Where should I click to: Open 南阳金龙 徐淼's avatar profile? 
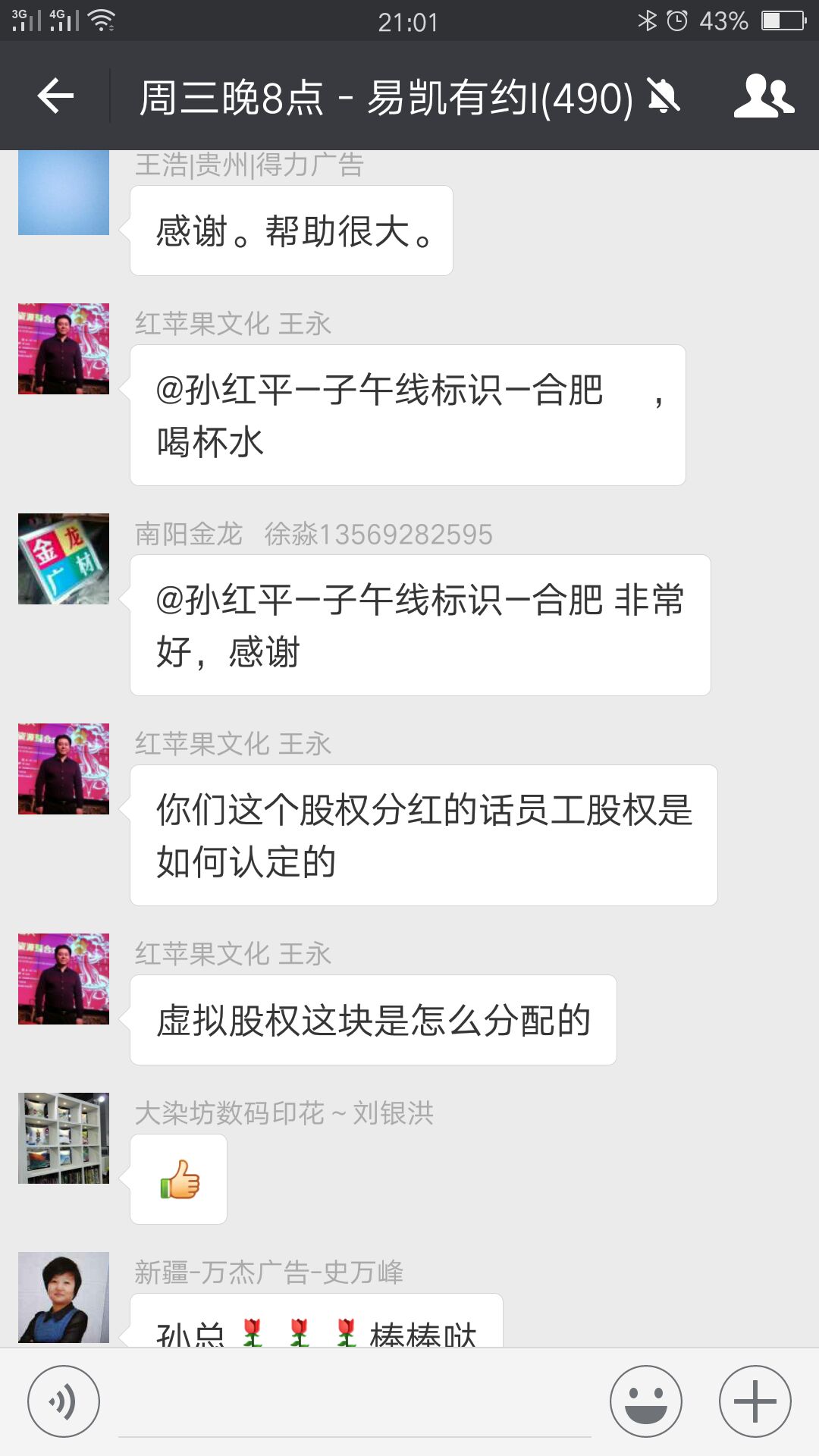click(64, 559)
